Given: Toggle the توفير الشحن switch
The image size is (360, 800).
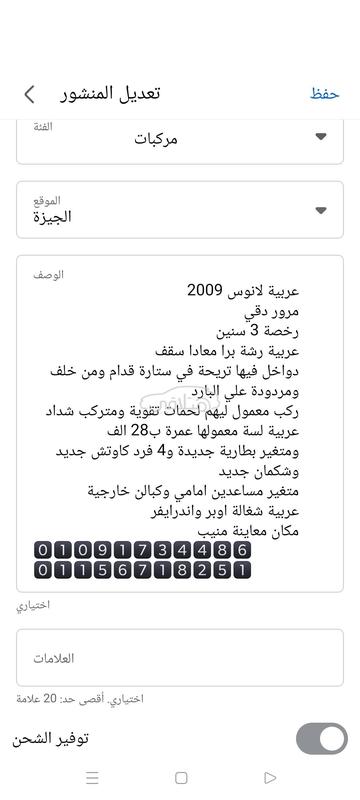Looking at the screenshot, I should (x=322, y=738).
